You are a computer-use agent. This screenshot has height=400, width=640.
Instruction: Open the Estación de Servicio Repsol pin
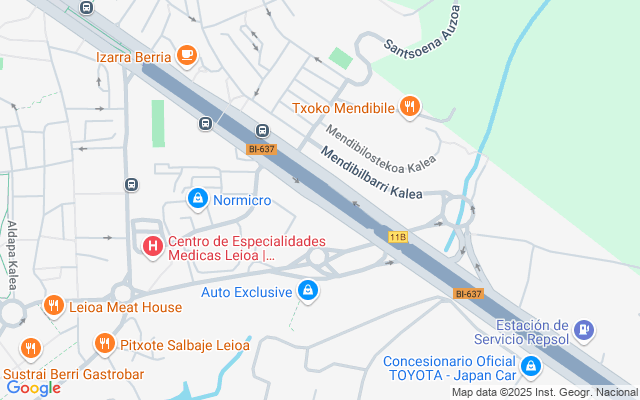coord(585,328)
